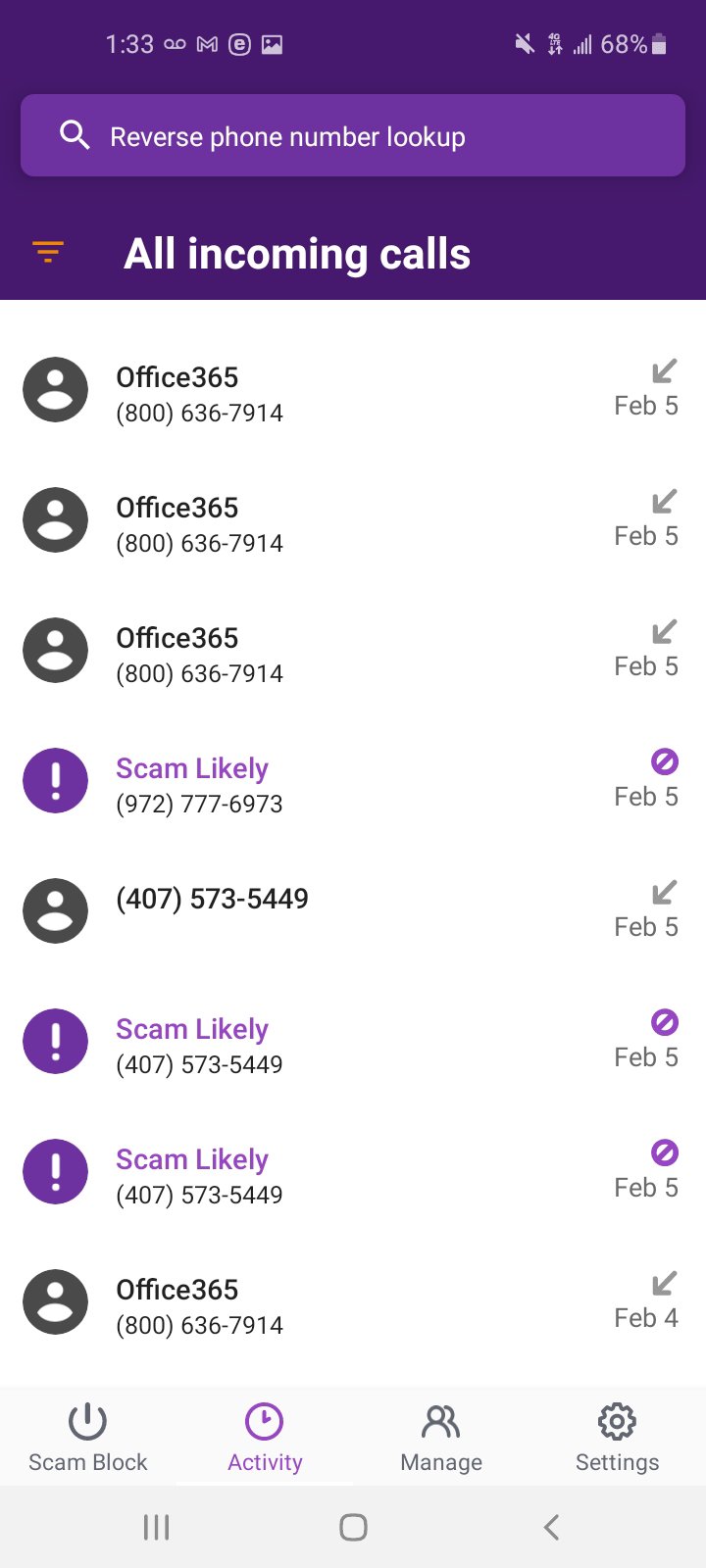
Task: Open the call filter options icon
Action: 48,253
